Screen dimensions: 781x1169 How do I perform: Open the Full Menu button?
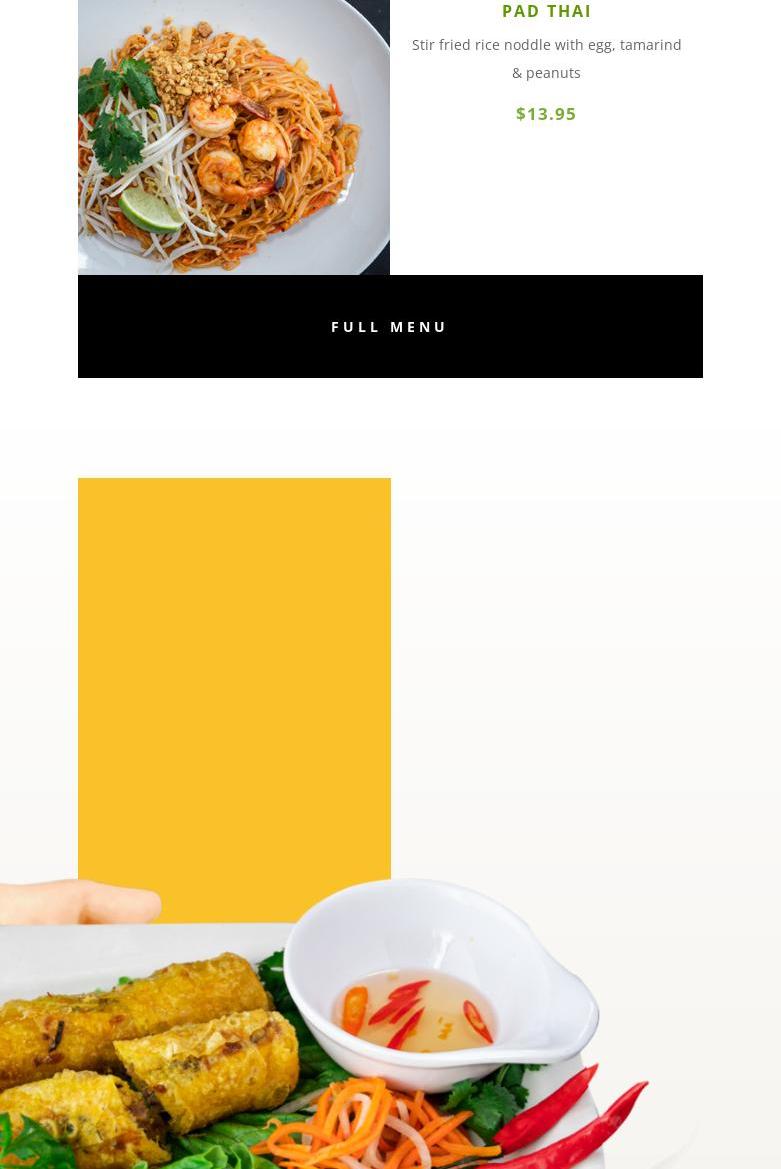[390, 326]
